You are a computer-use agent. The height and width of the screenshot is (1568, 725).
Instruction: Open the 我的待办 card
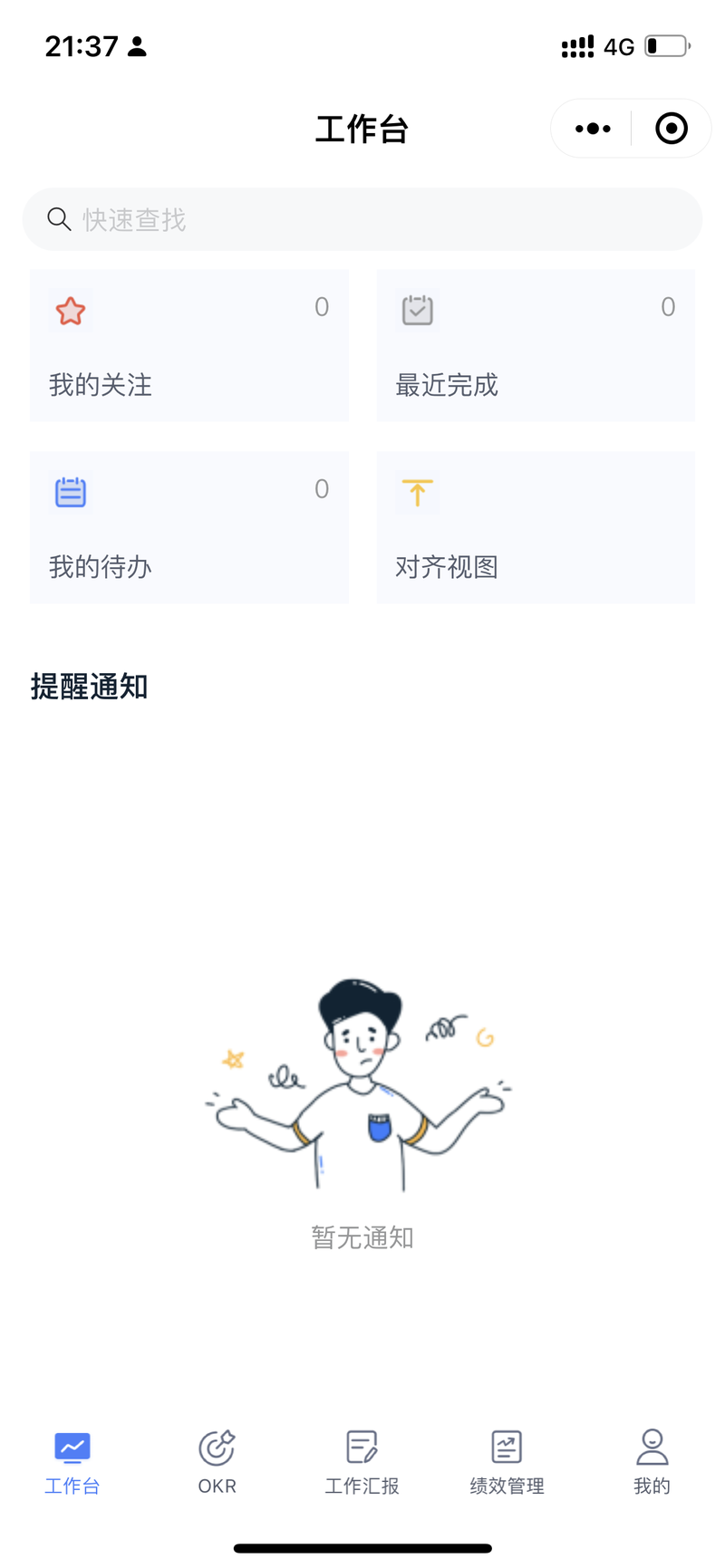coord(189,527)
